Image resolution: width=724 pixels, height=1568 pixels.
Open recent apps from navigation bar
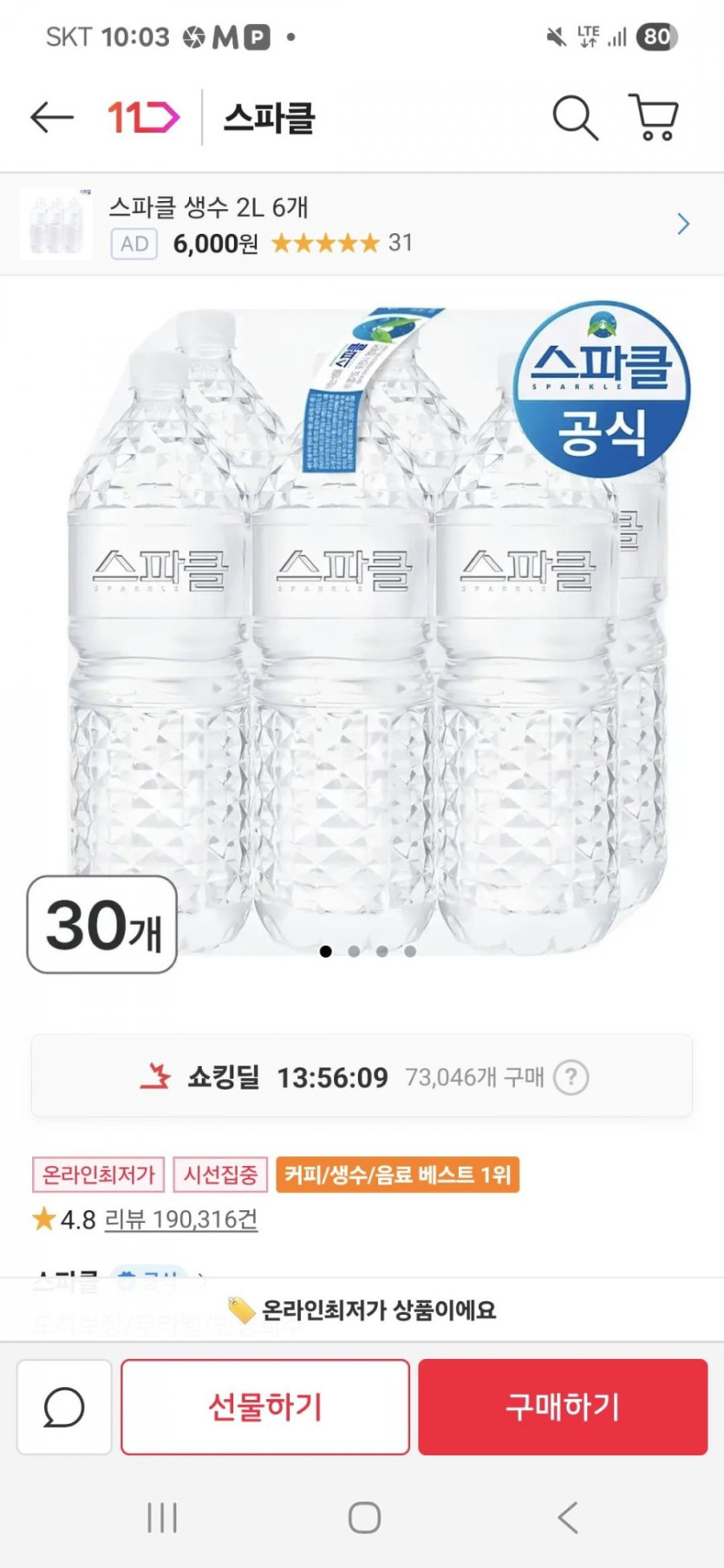(x=162, y=1518)
